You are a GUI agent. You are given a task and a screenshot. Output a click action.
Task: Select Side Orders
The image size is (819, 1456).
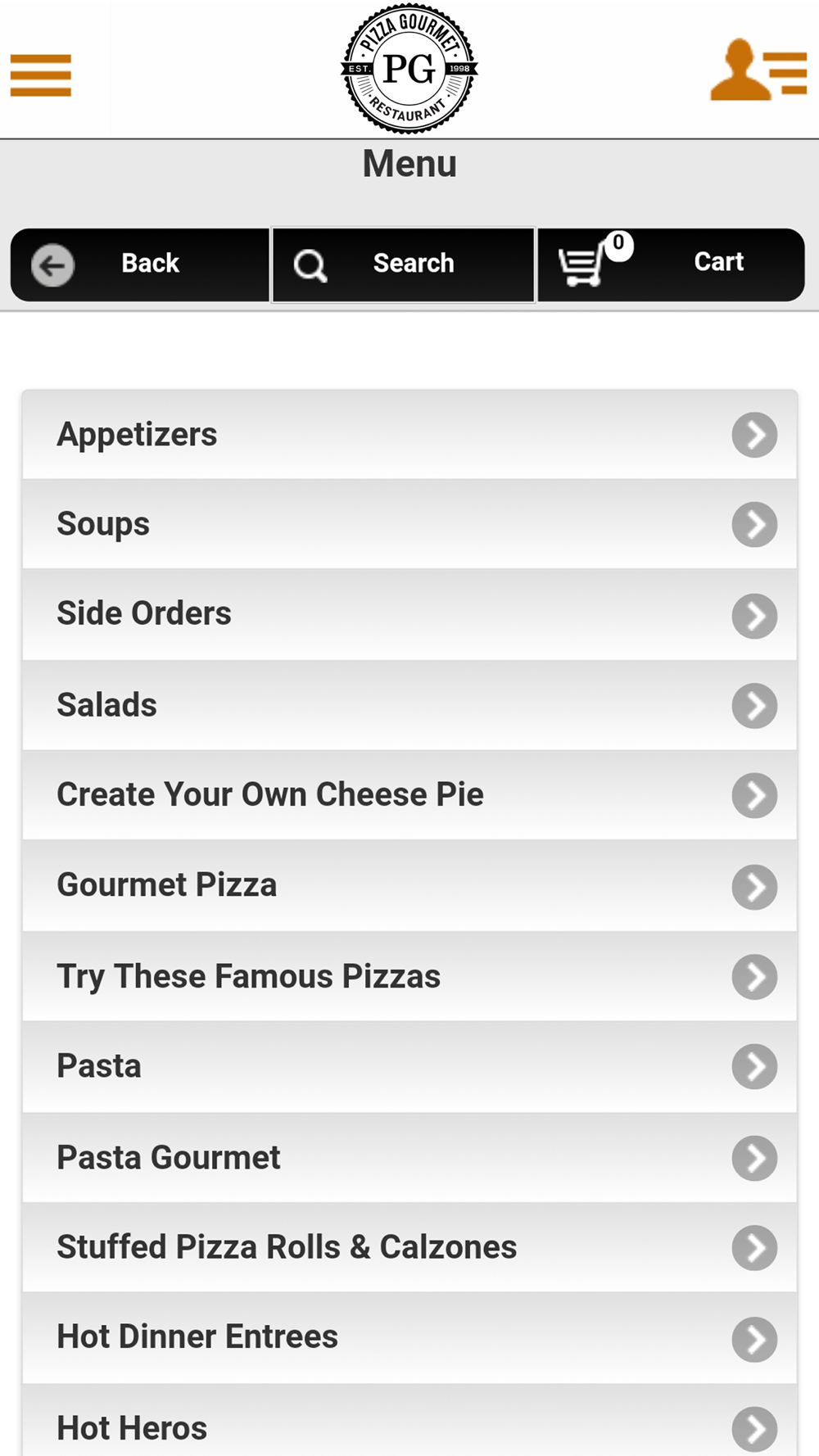[x=409, y=614]
